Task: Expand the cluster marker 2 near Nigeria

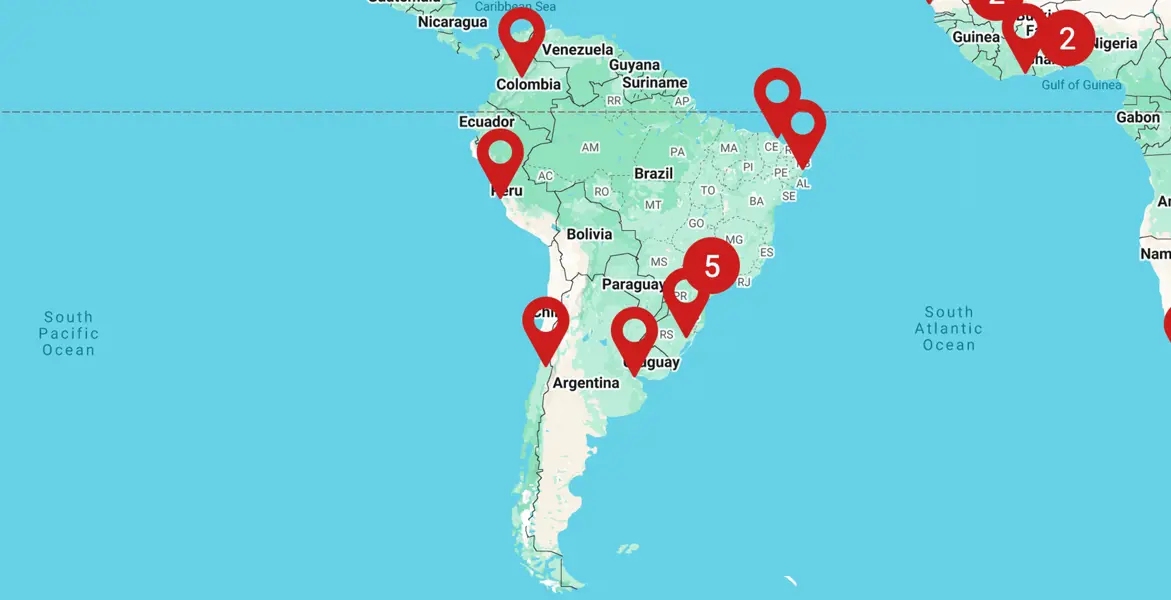Action: pos(1066,39)
